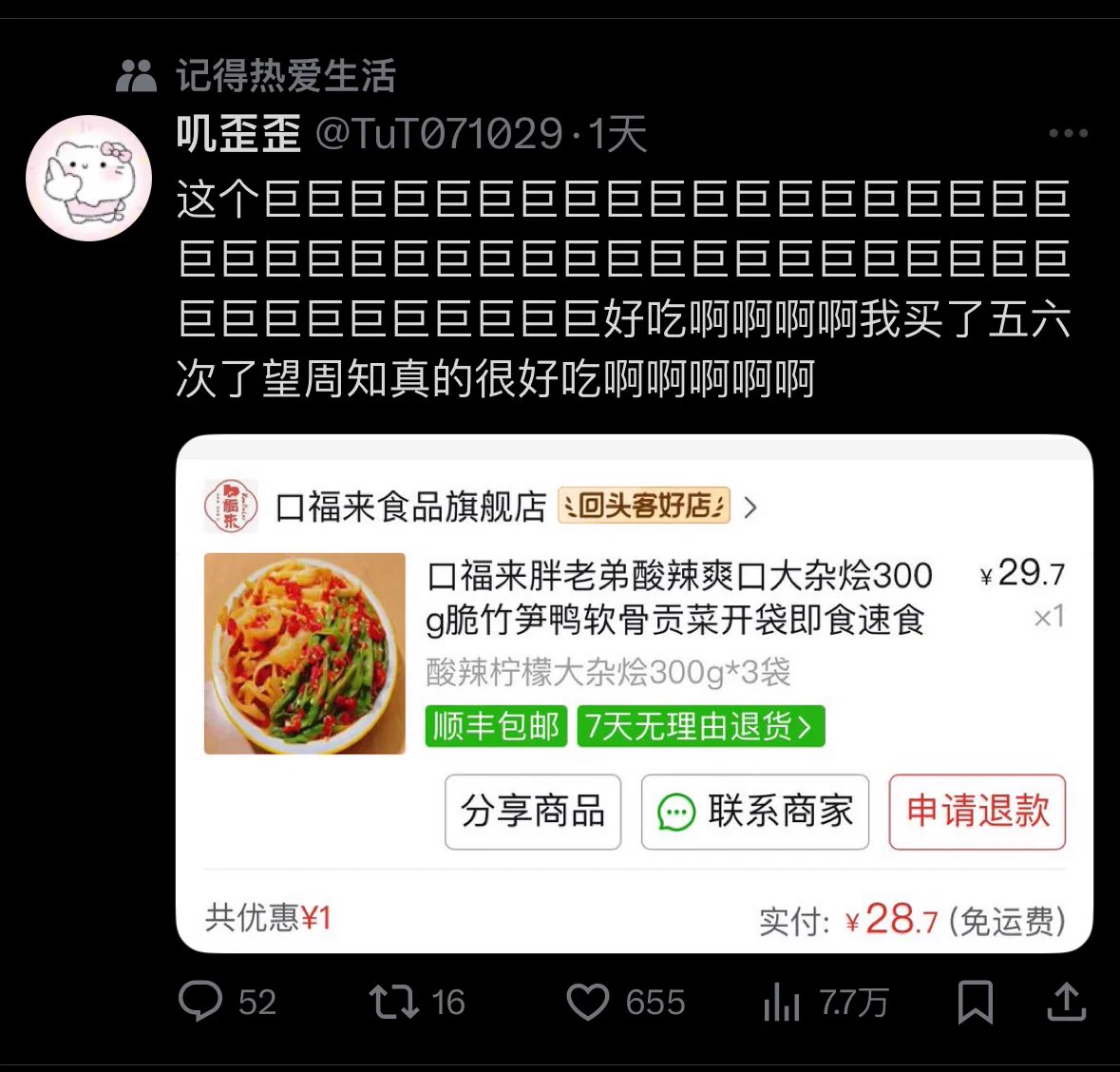Open the tweet's overflow menu
The height and width of the screenshot is (1072, 1120).
pyautogui.click(x=1068, y=134)
